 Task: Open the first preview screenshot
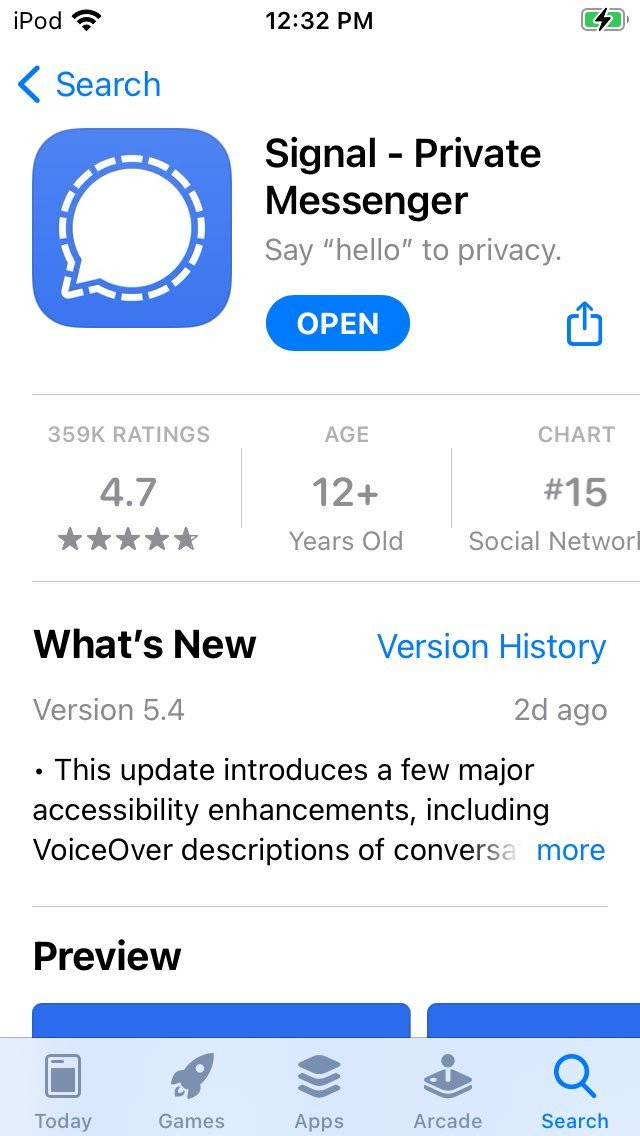coord(221,1020)
